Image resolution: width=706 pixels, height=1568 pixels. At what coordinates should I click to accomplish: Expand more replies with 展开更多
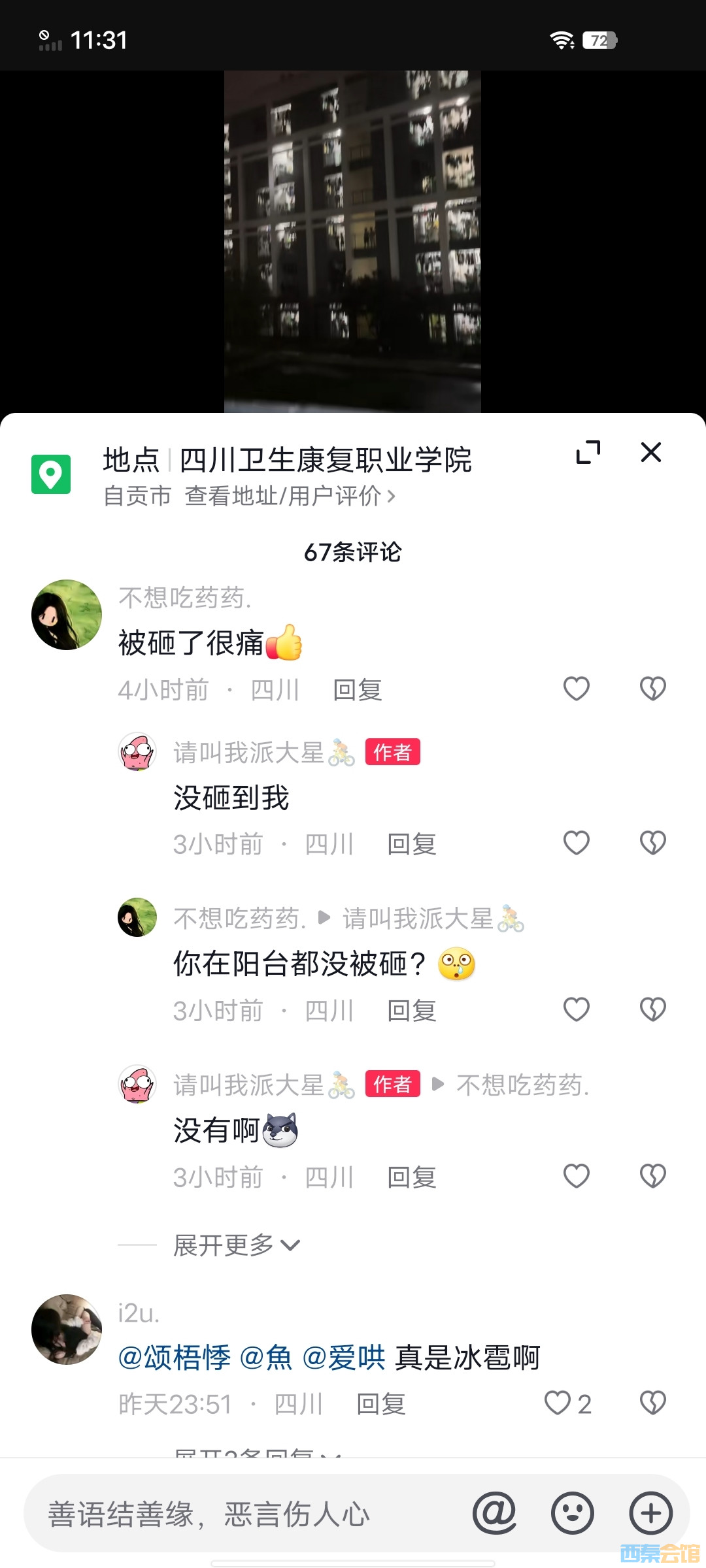click(x=235, y=1245)
